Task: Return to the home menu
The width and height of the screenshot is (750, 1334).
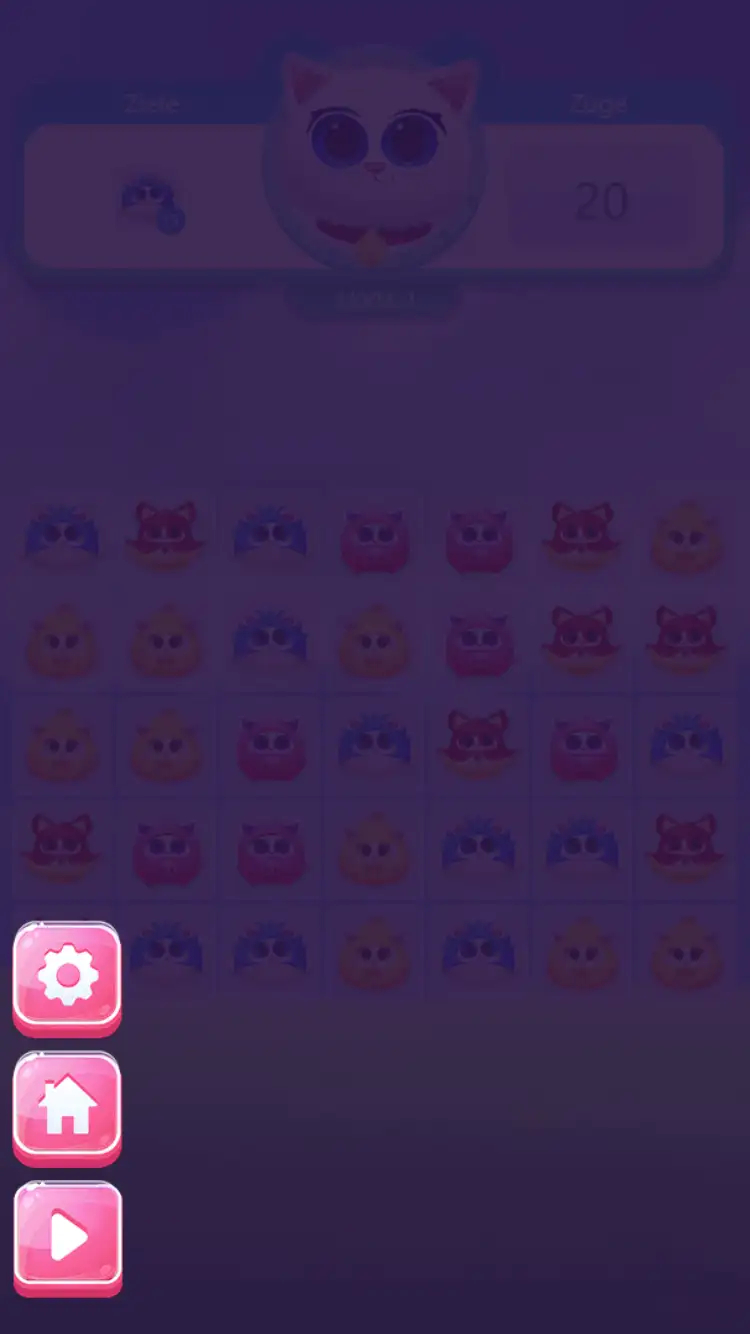Action: 67,1106
